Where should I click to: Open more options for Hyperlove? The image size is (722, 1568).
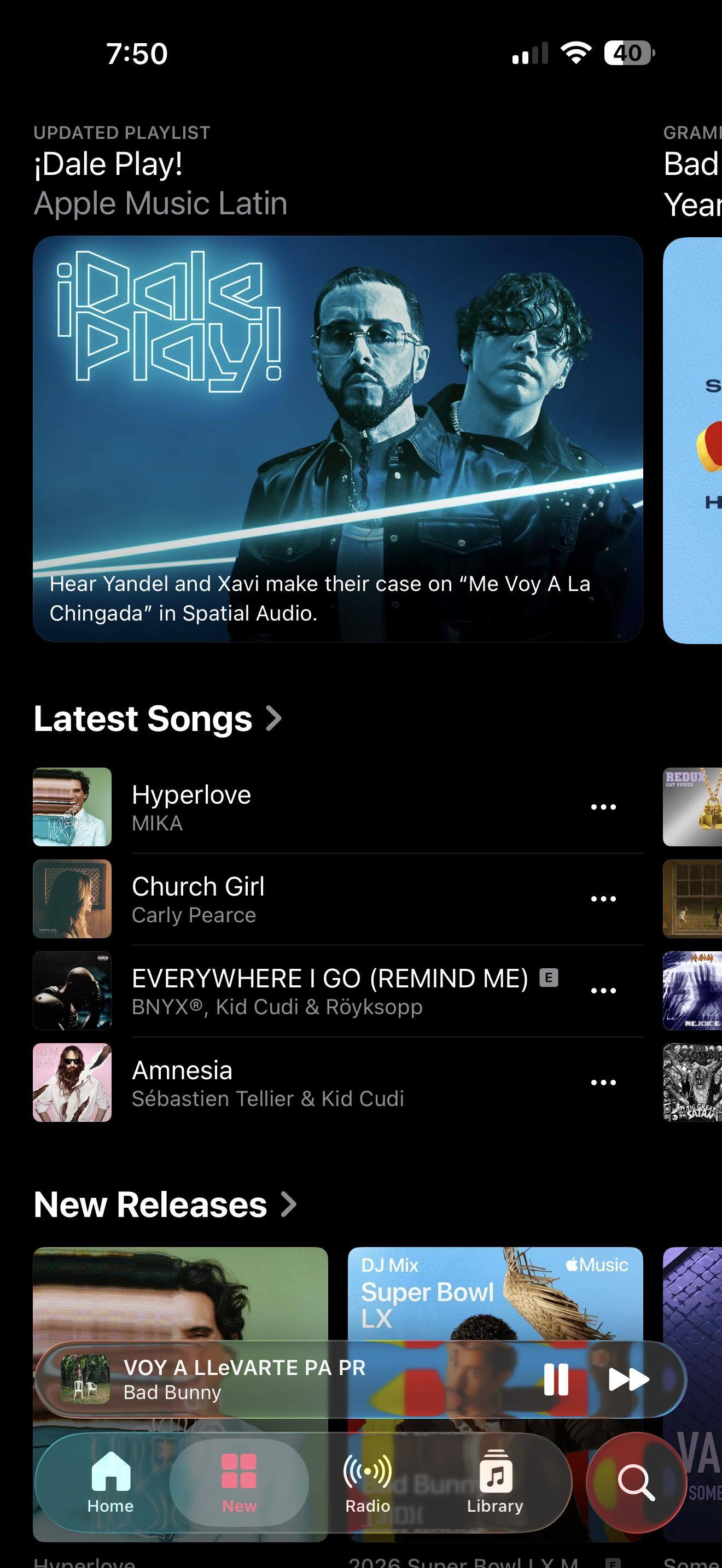603,807
